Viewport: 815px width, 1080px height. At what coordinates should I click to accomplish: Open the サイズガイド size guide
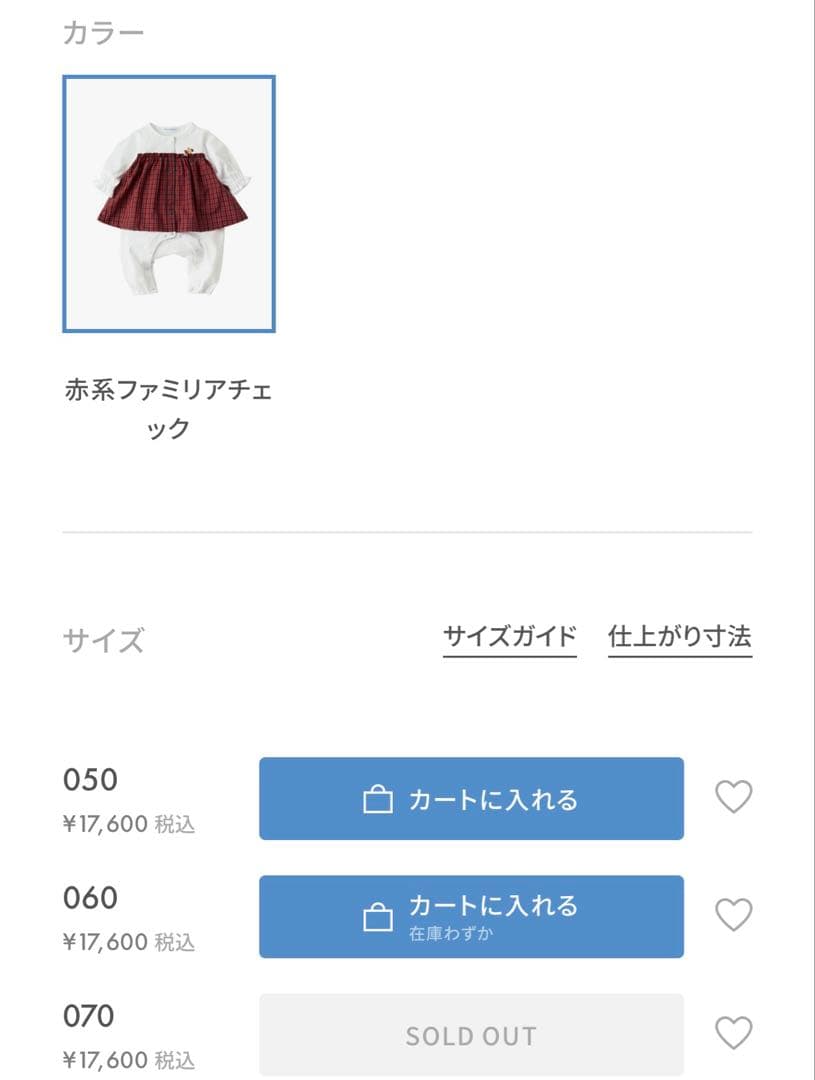tap(510, 634)
